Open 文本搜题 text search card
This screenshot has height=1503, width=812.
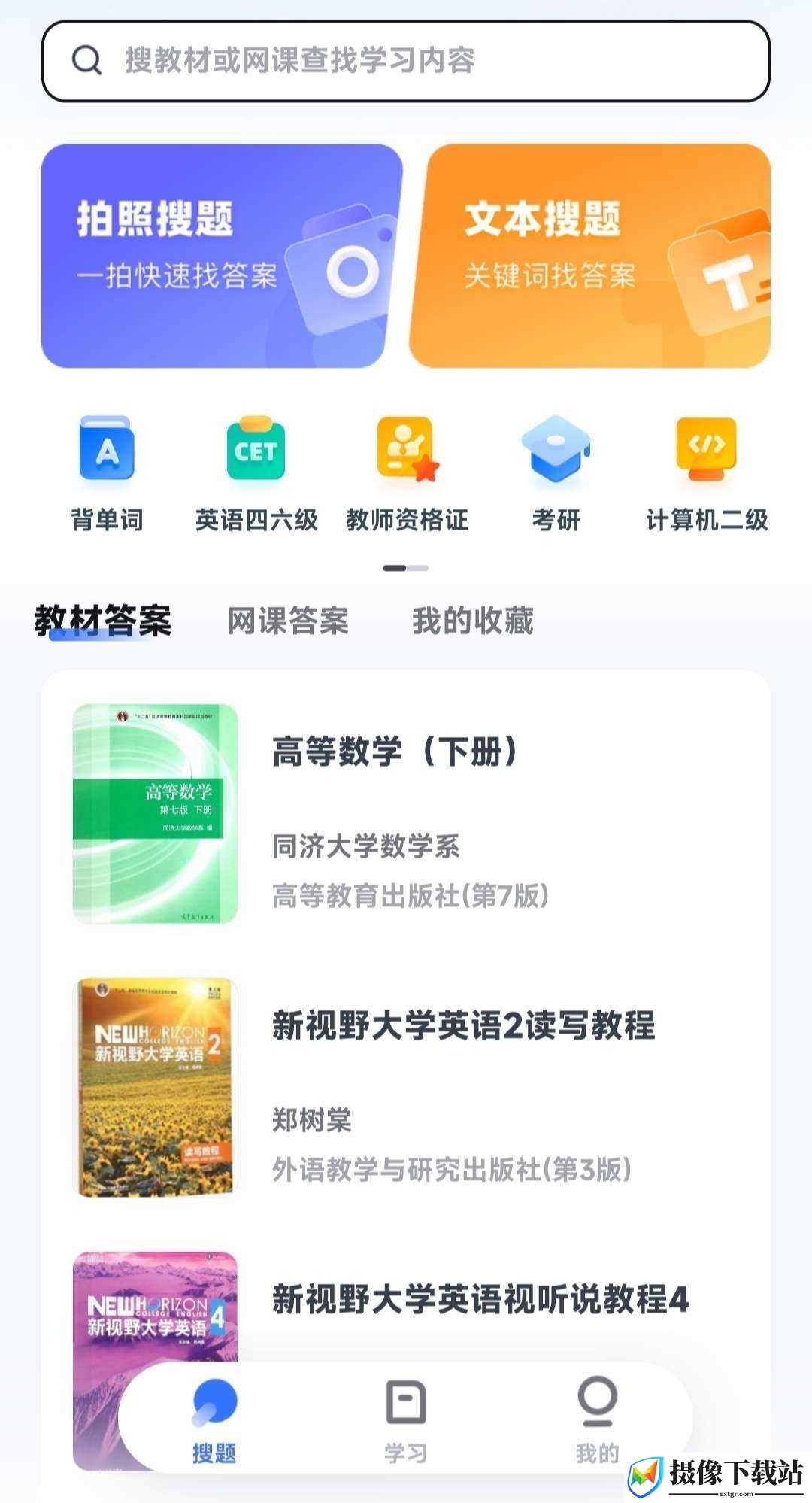[590, 256]
